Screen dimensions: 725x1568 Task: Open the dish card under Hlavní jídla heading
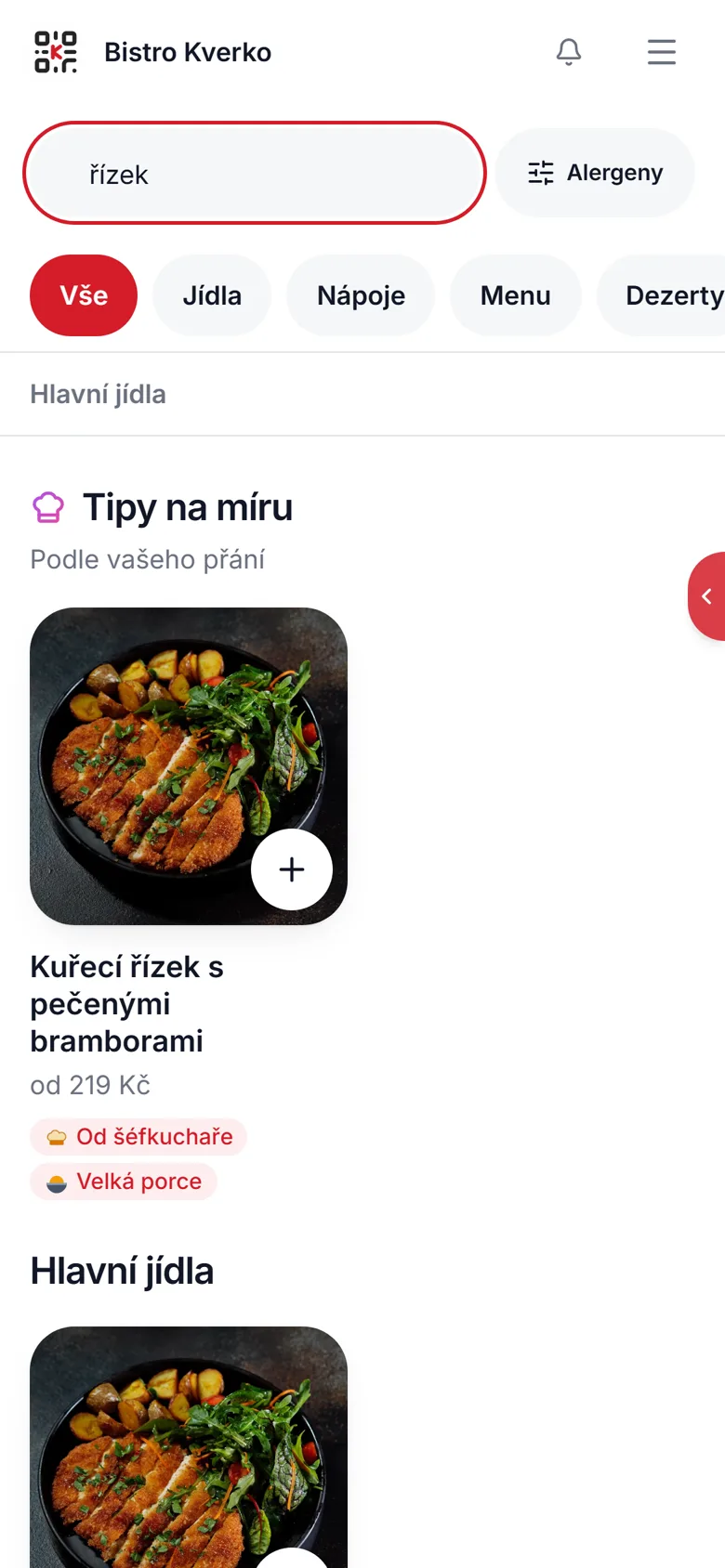point(189,1447)
